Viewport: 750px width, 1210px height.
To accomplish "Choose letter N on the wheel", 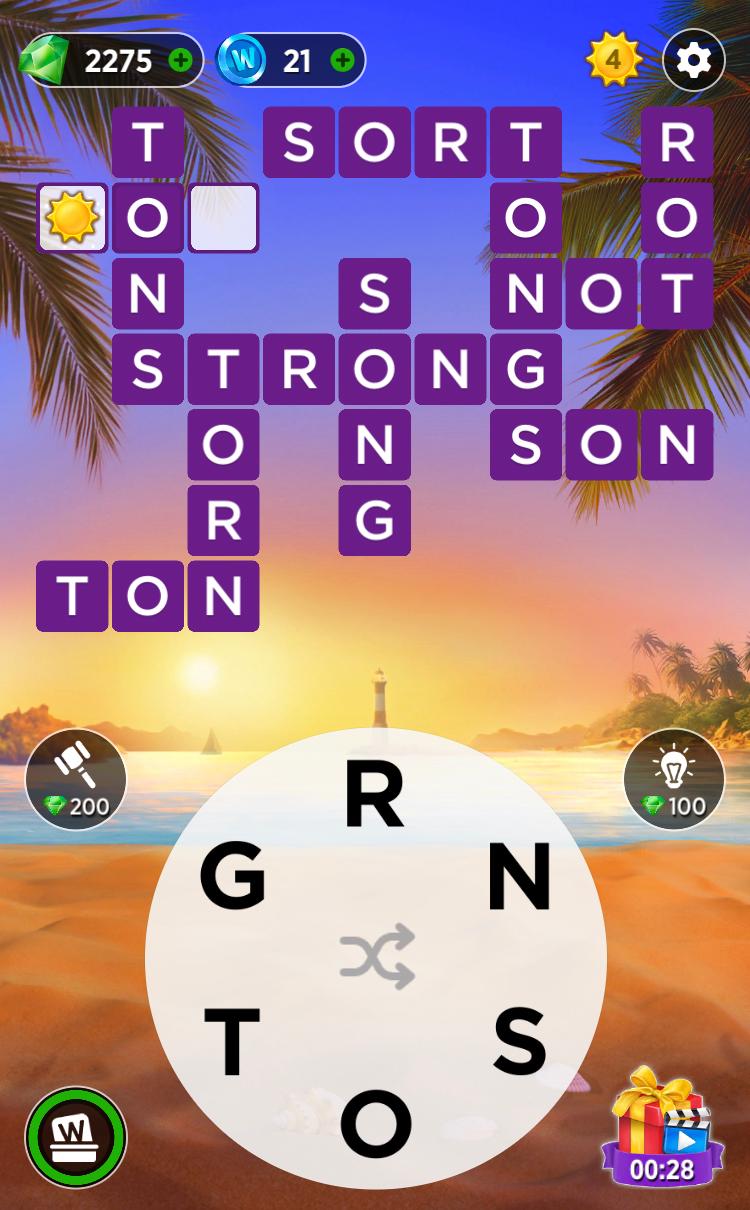I will click(x=519, y=876).
